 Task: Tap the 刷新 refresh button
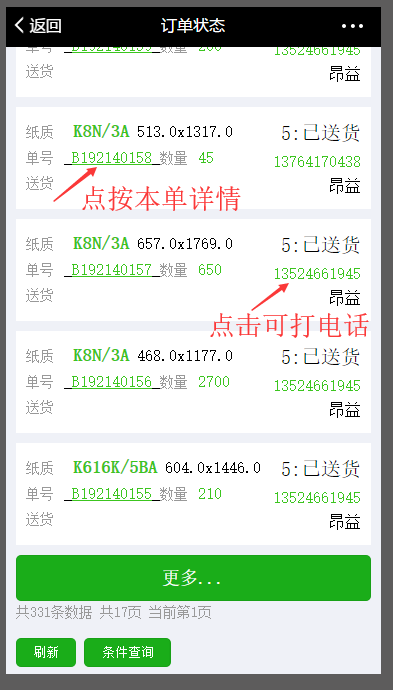tap(46, 652)
